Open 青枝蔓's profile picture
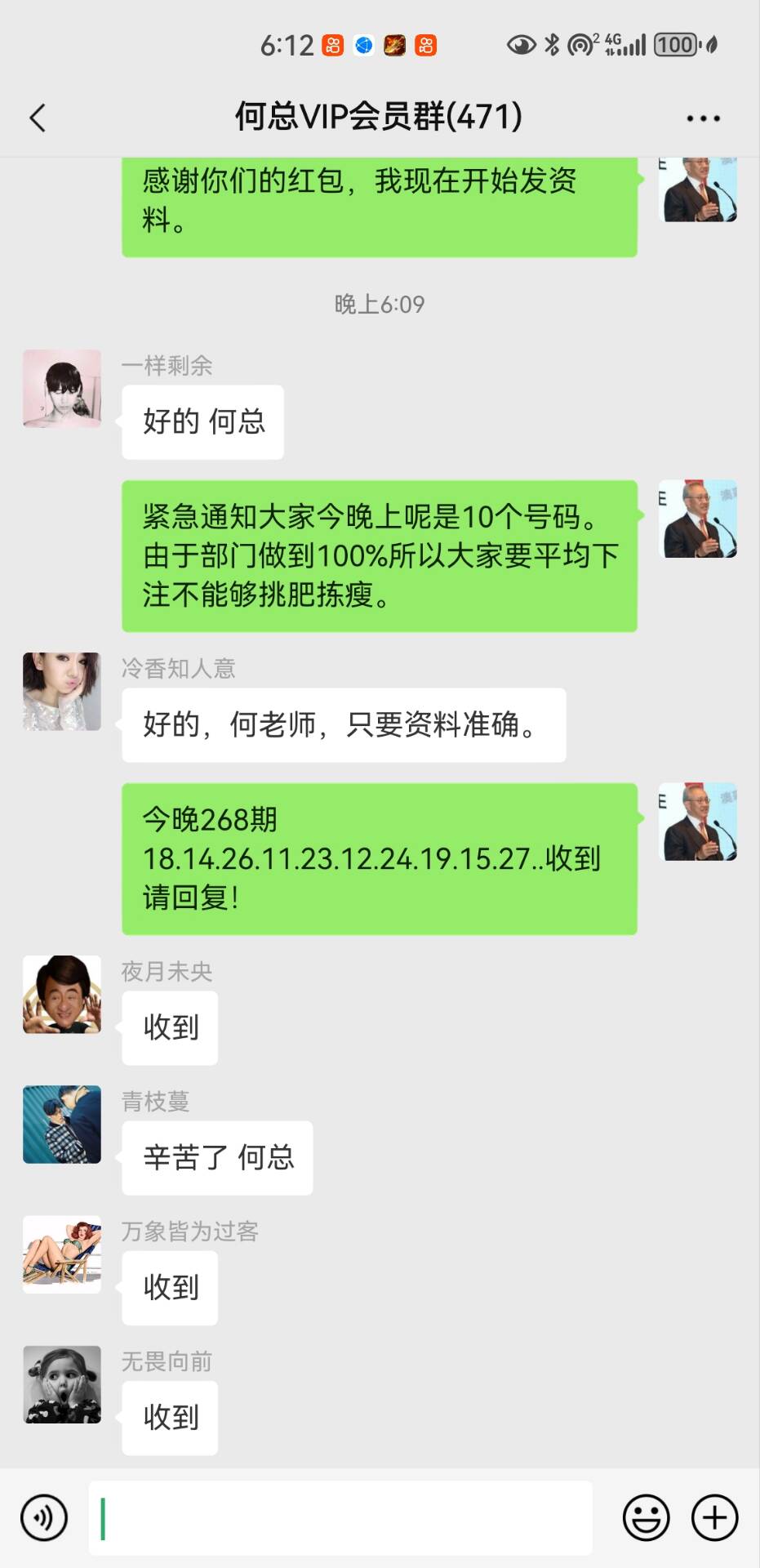Viewport: 760px width, 1568px height. pos(62,1124)
